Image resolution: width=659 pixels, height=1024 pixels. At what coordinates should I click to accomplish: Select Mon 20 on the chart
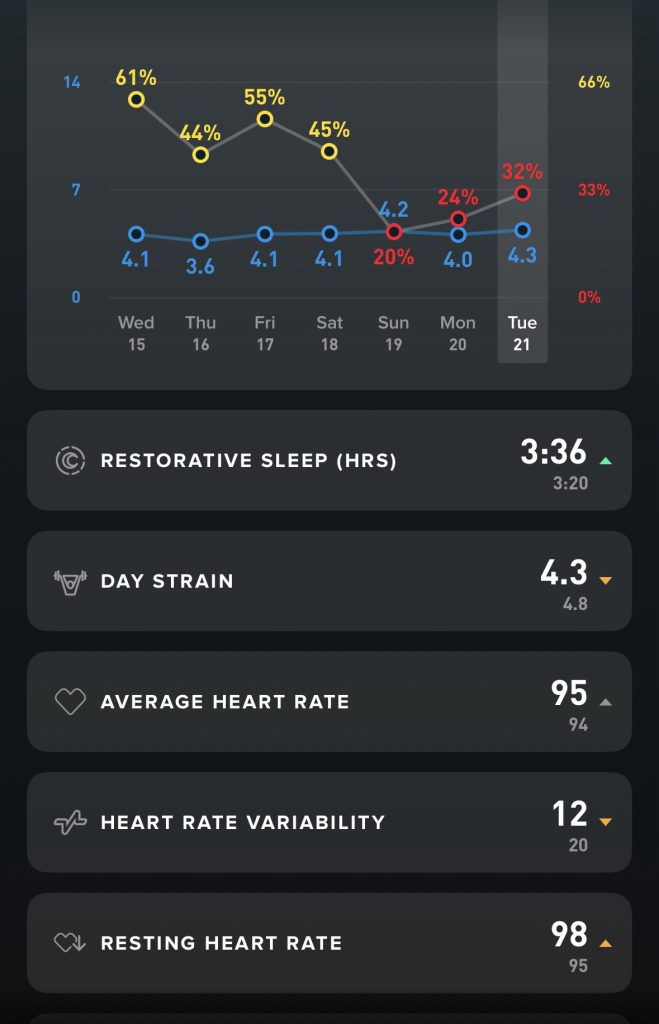tap(458, 333)
